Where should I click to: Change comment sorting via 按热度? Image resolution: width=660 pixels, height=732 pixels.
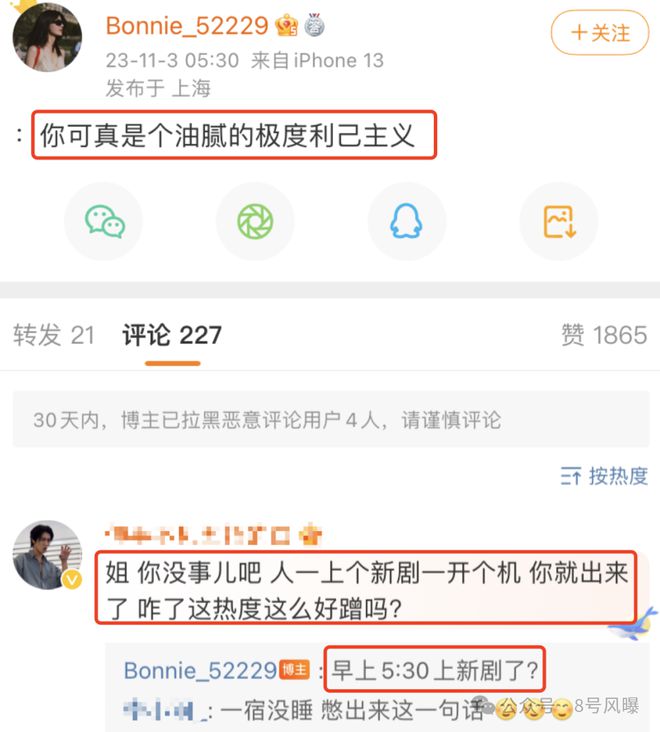coord(604,476)
